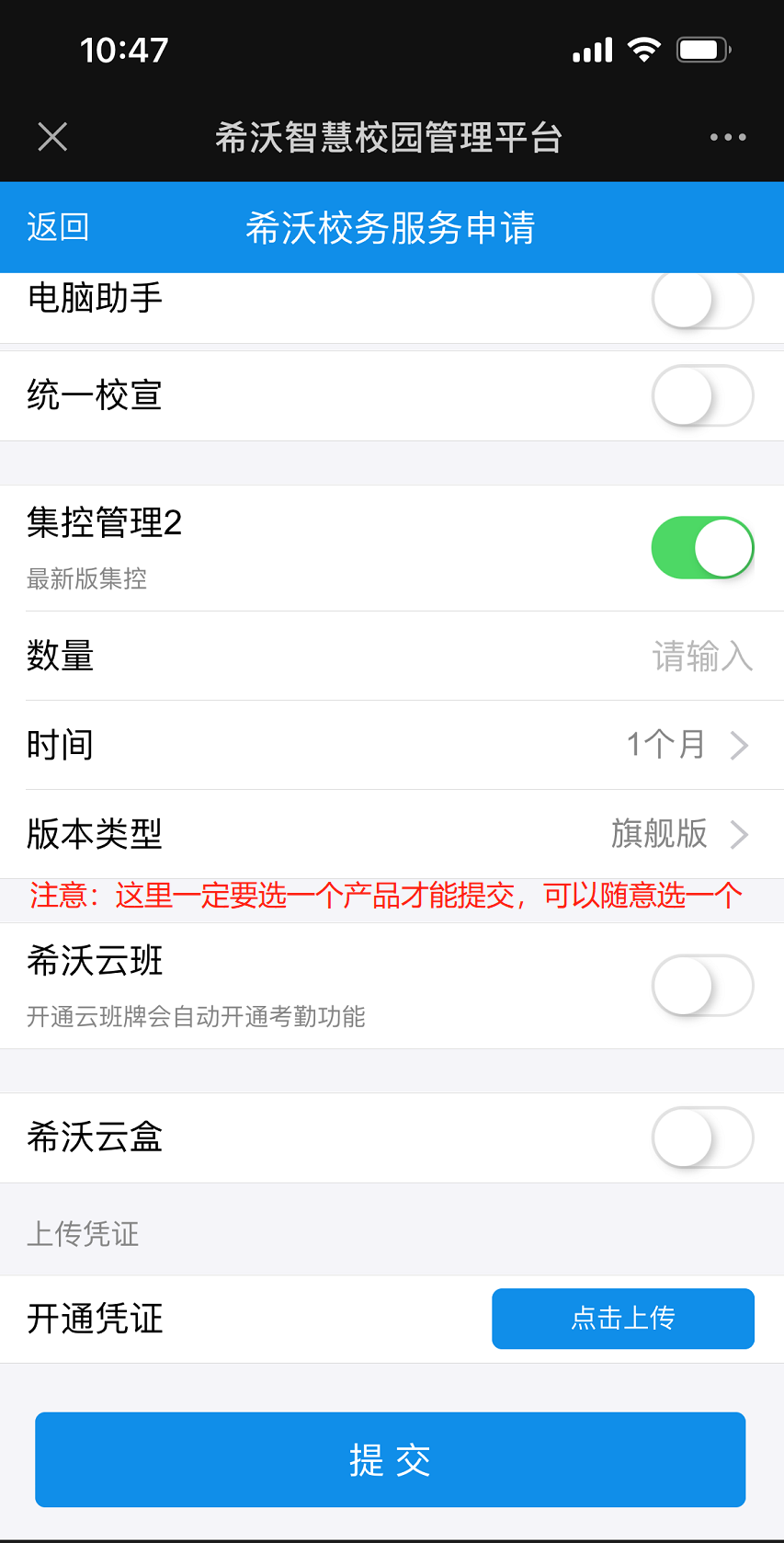Toggle on 希沃云盒
This screenshot has width=784, height=1543.
point(703,1137)
